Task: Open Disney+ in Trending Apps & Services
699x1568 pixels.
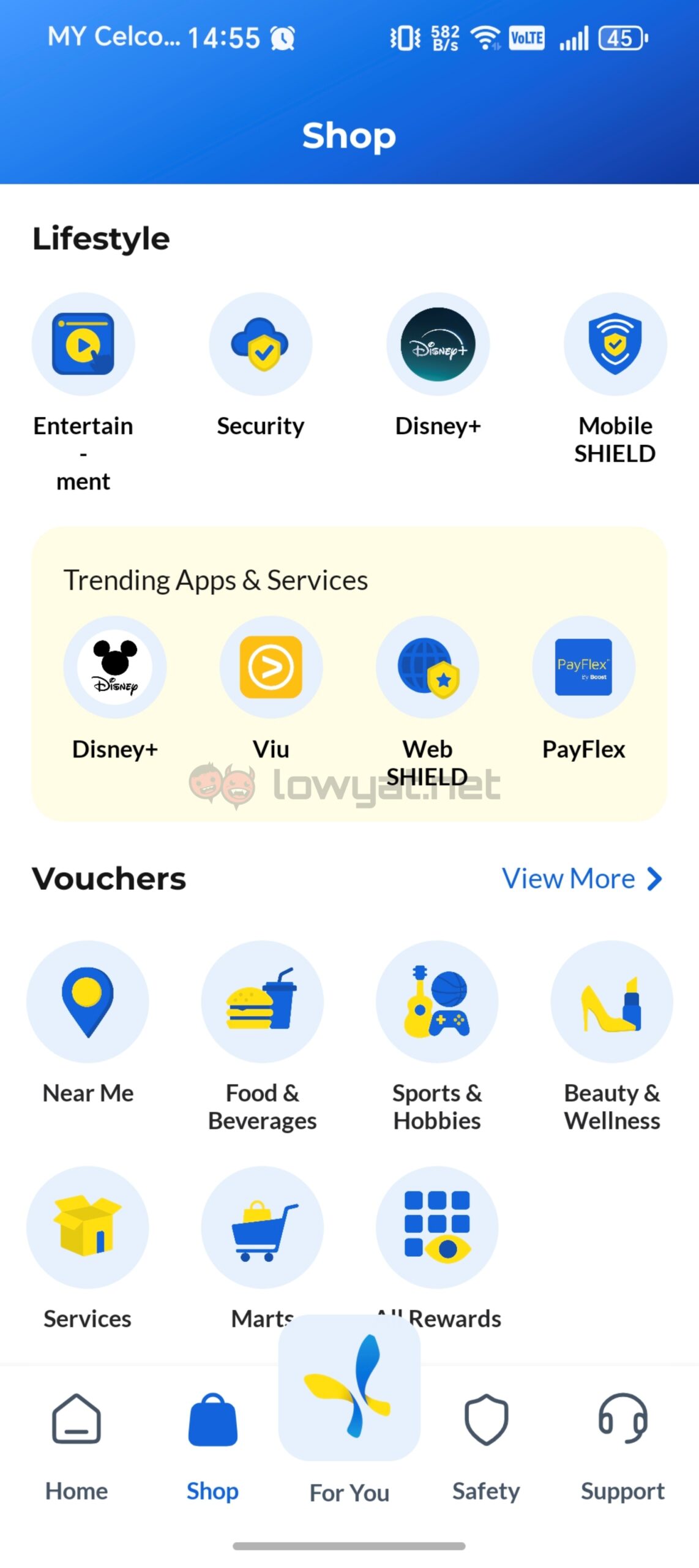Action: point(115,666)
